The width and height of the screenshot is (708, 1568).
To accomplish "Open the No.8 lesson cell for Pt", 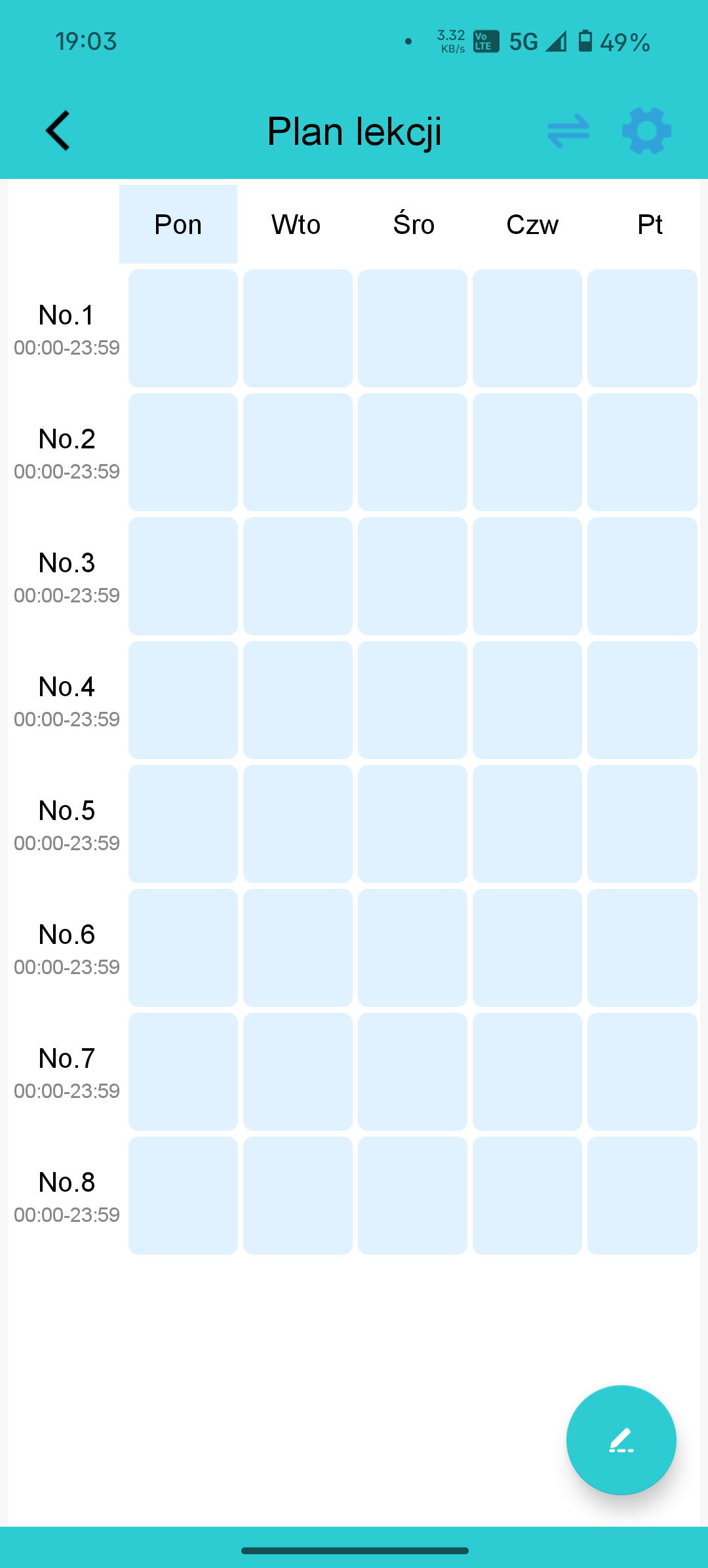I will pos(642,1195).
